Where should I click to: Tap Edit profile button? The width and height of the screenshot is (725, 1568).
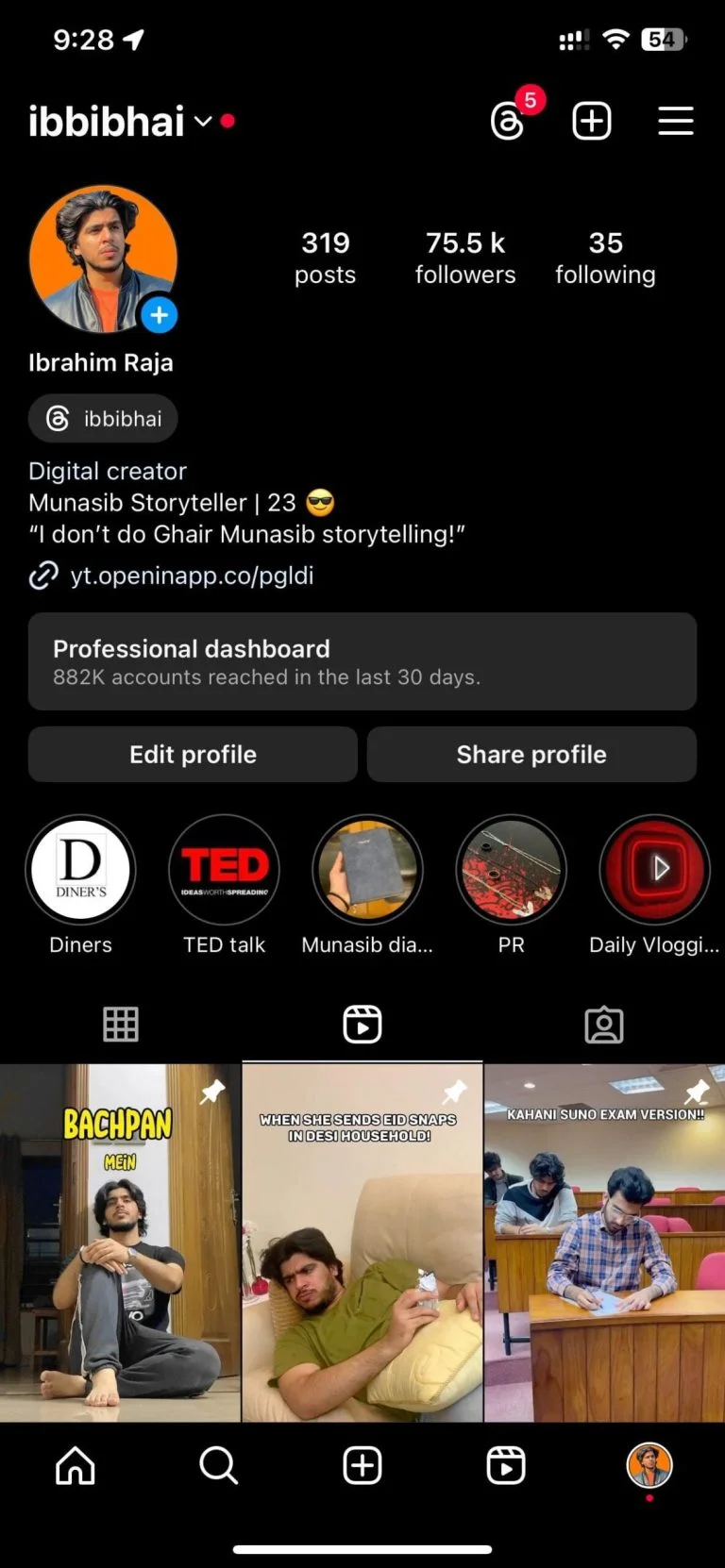(193, 755)
